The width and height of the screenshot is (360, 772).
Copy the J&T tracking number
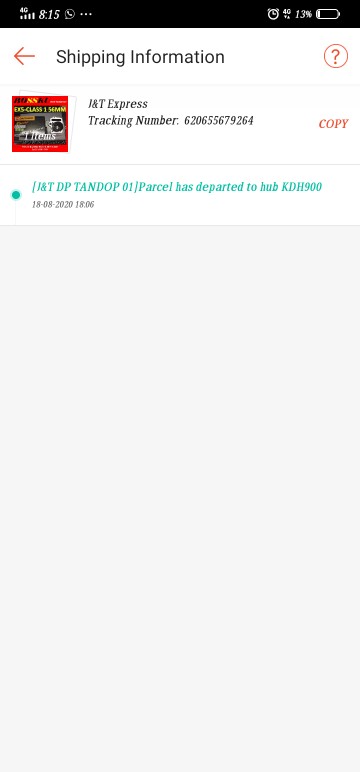coord(333,124)
